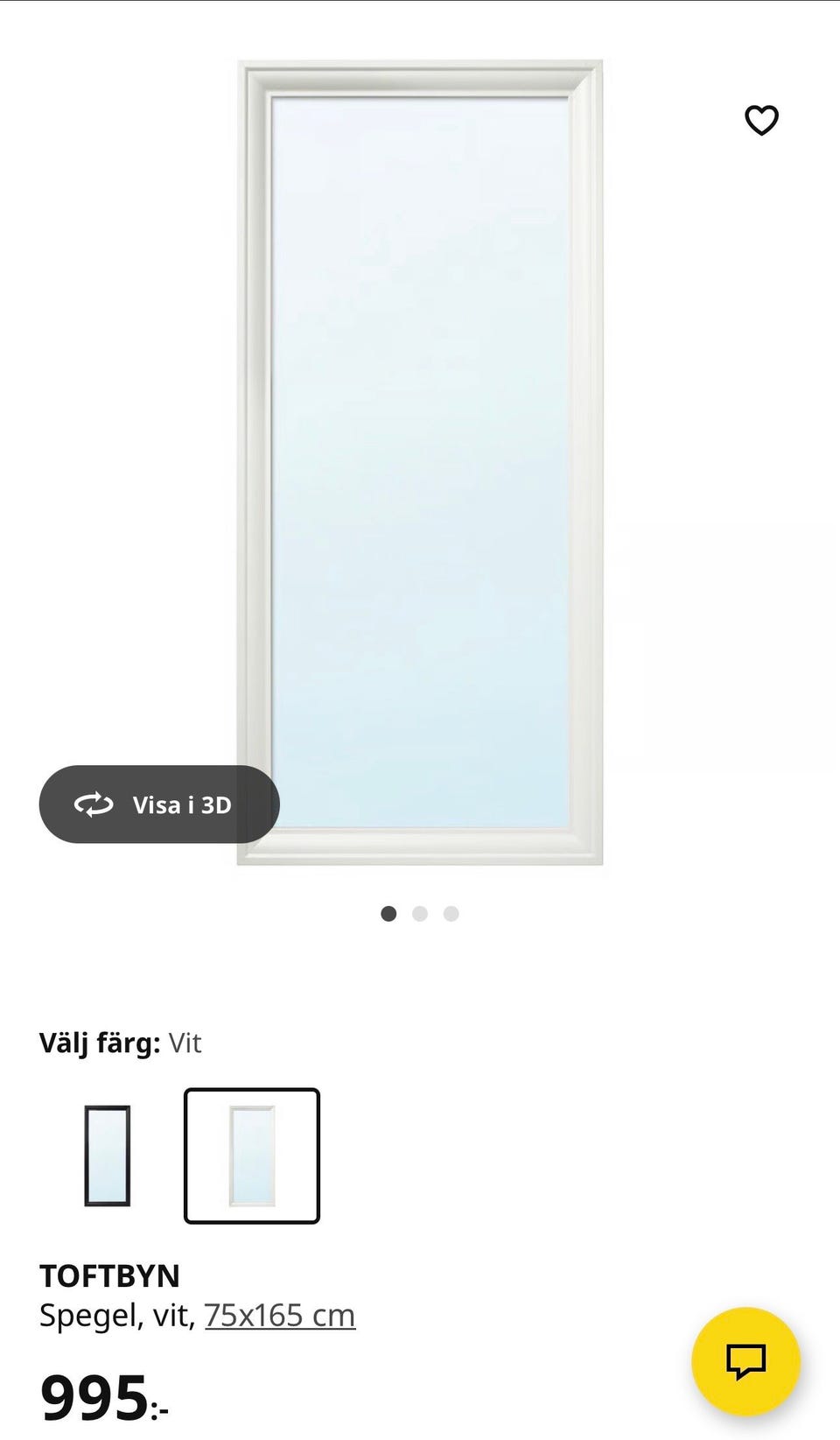This screenshot has height=1440, width=840.
Task: Select the first carousel dot
Action: pos(389,913)
